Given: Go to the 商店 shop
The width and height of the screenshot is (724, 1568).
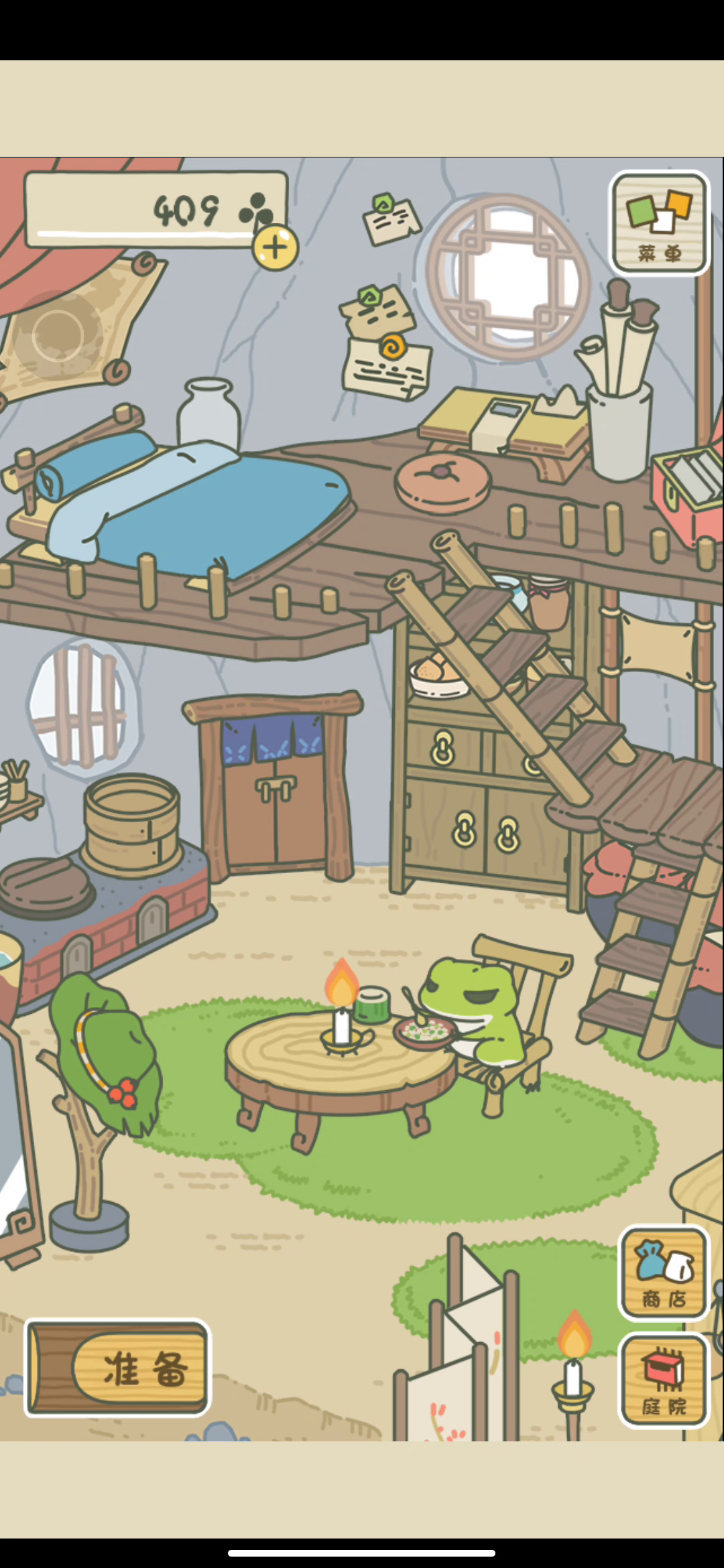Looking at the screenshot, I should click(664, 1272).
